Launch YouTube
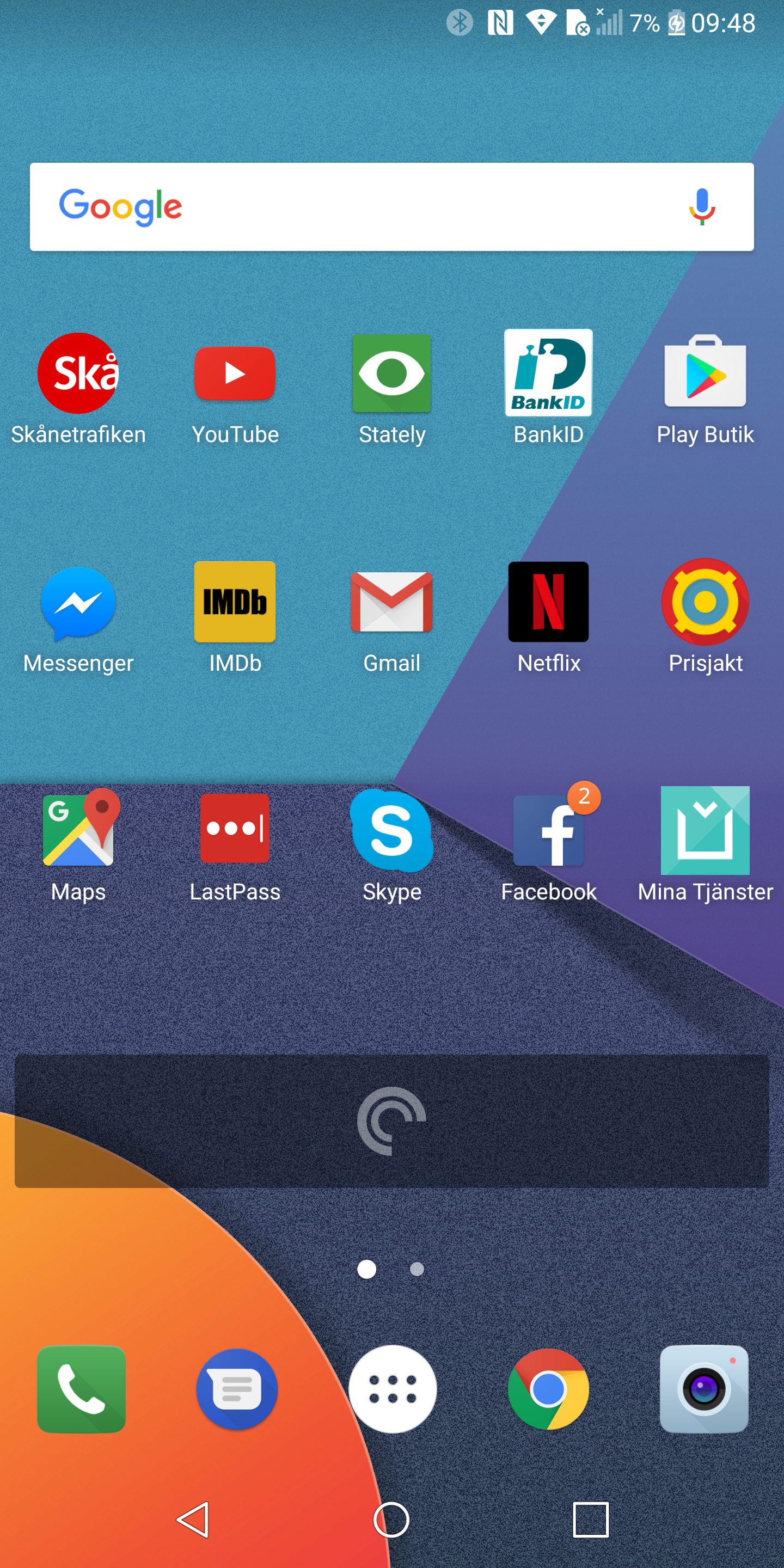The image size is (784, 1568). pos(235,373)
